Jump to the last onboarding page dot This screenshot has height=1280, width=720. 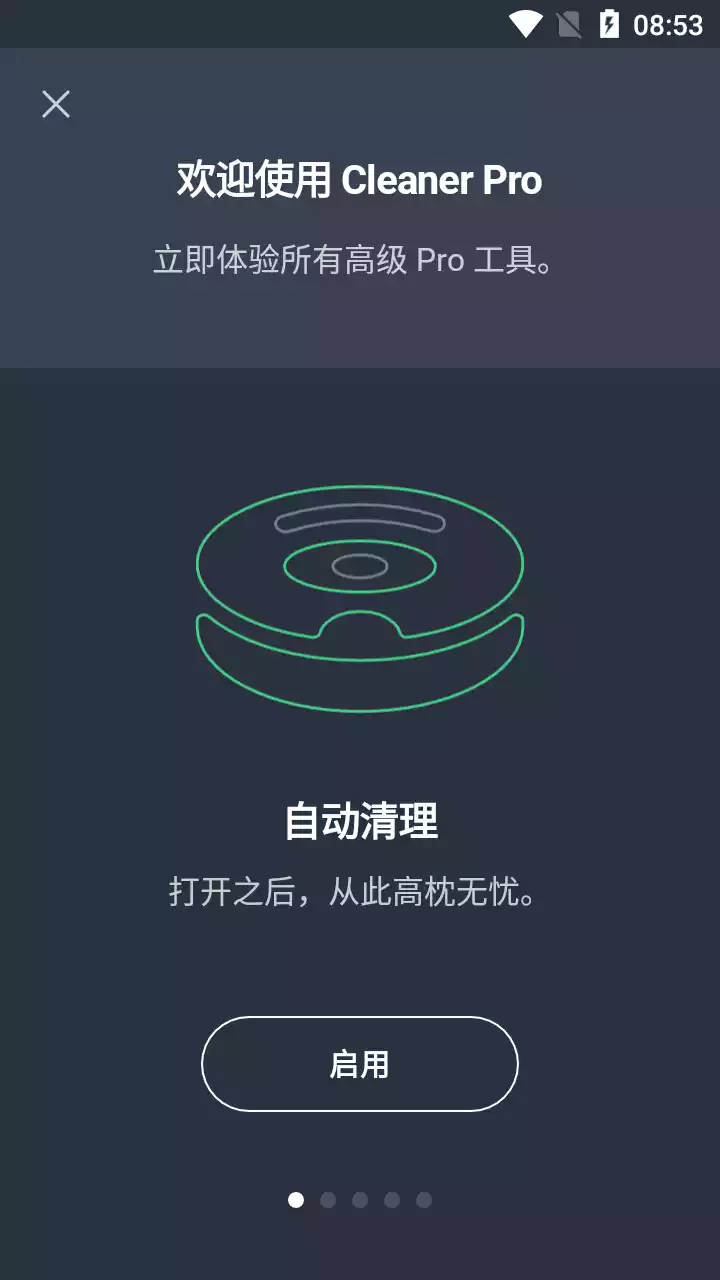(423, 1200)
